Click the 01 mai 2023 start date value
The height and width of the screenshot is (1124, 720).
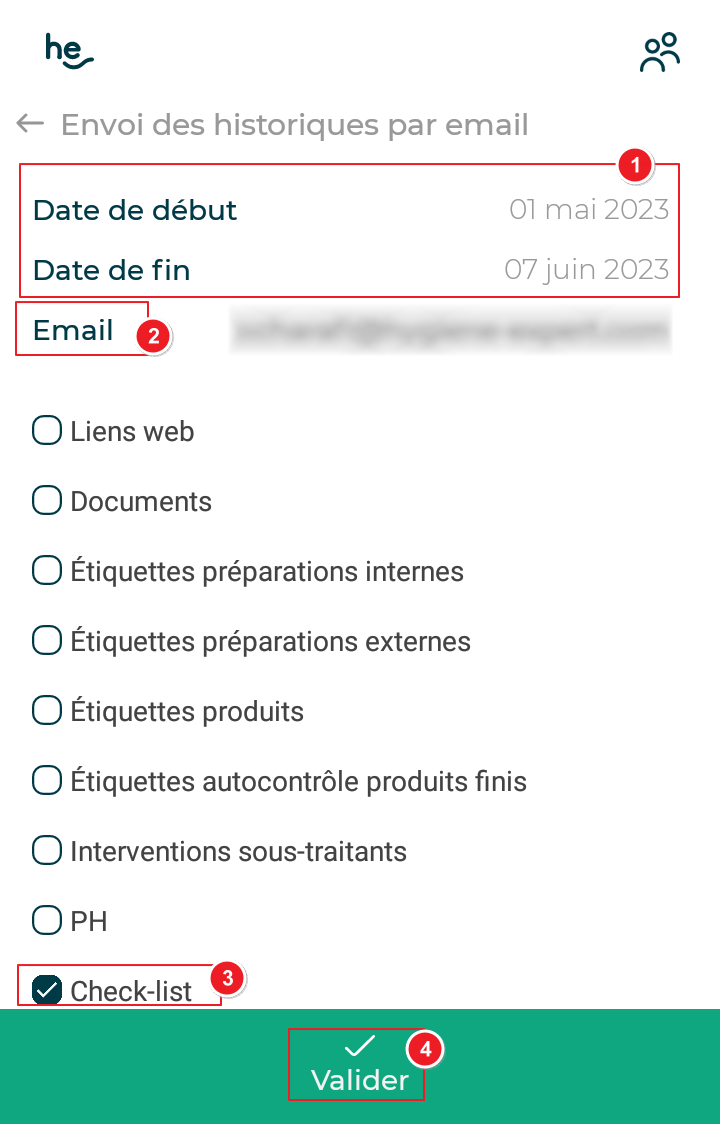[586, 210]
